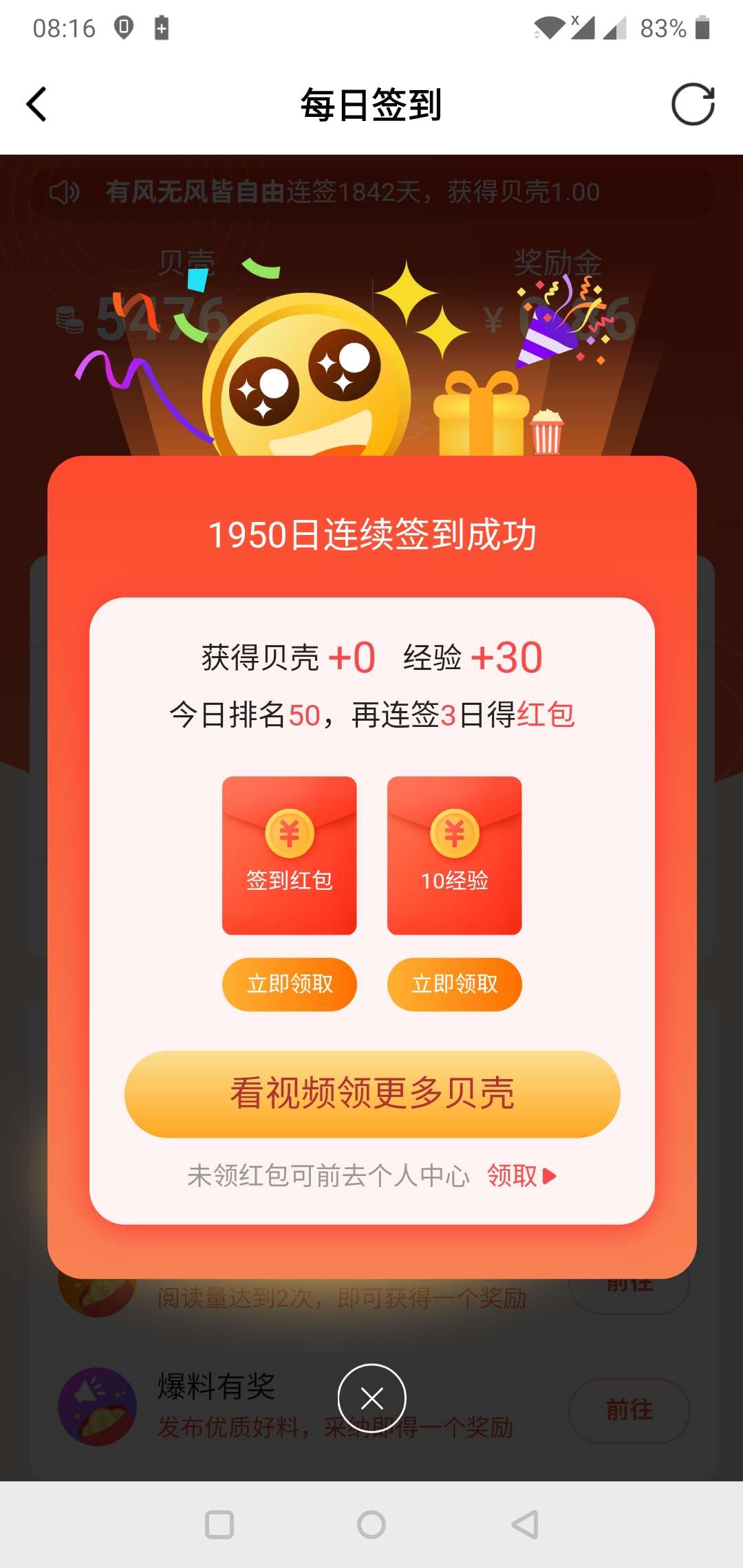Close the check-in success popup
743x1568 pixels.
371,1398
